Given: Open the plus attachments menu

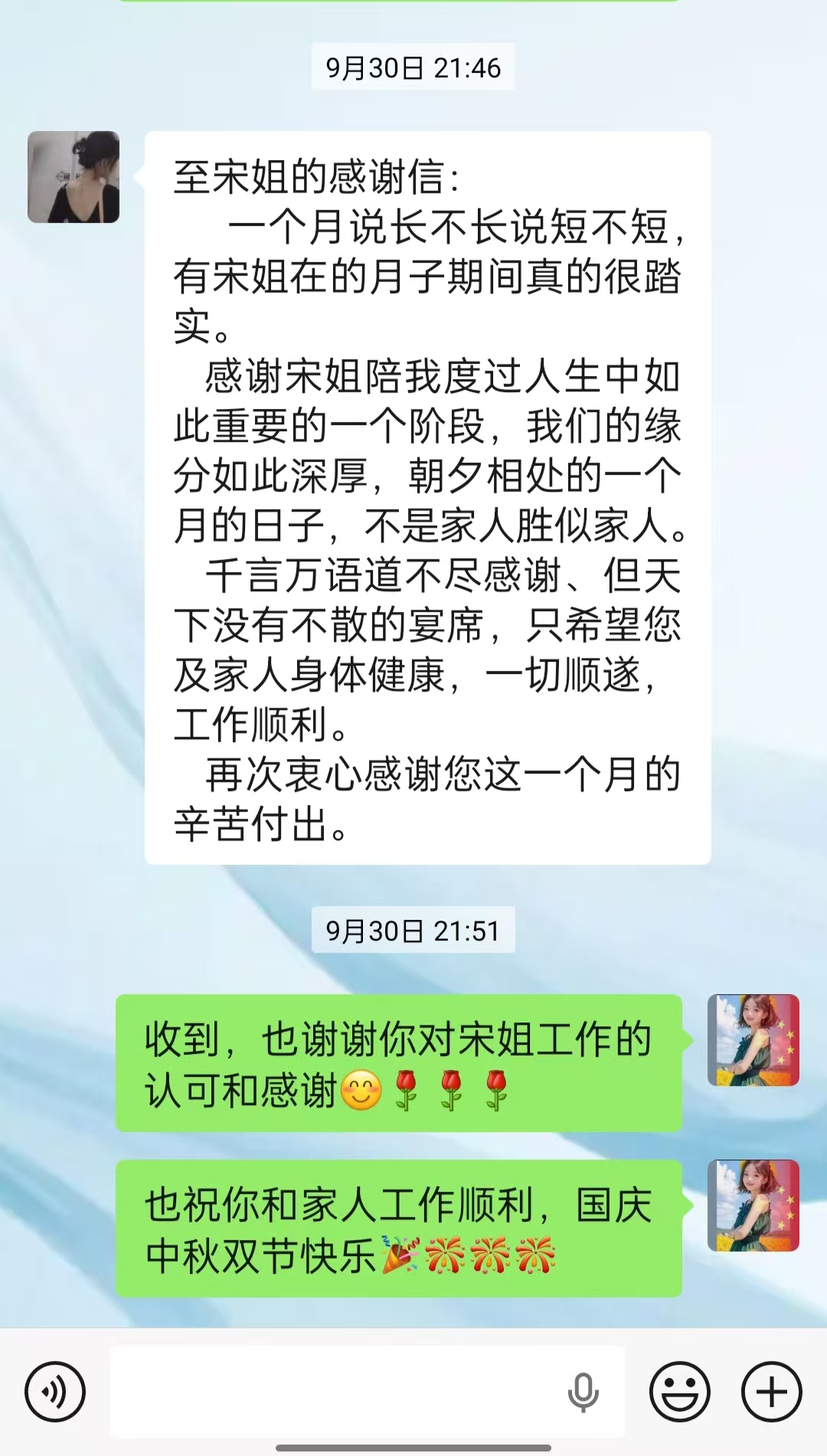Looking at the screenshot, I should [771, 1392].
